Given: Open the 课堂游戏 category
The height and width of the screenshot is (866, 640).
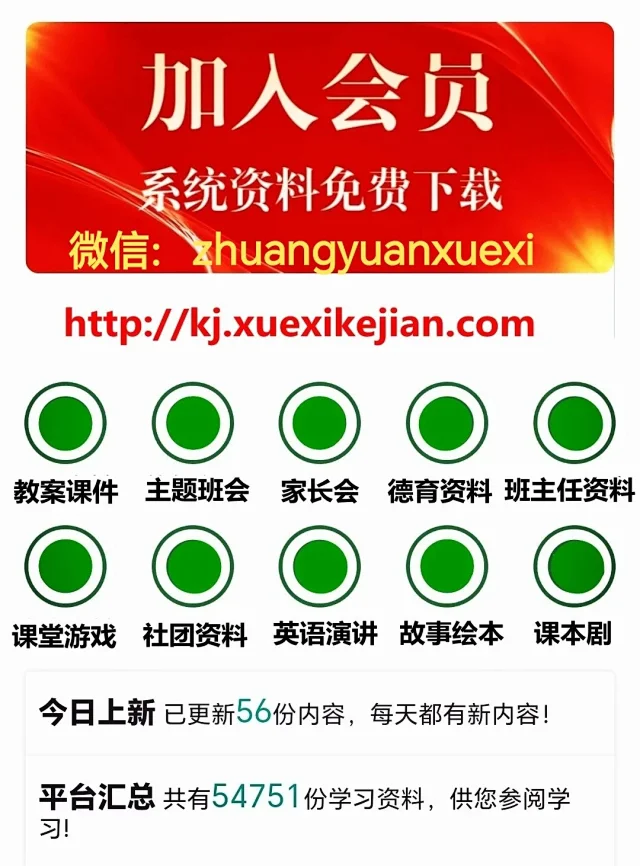Looking at the screenshot, I should click(65, 567).
